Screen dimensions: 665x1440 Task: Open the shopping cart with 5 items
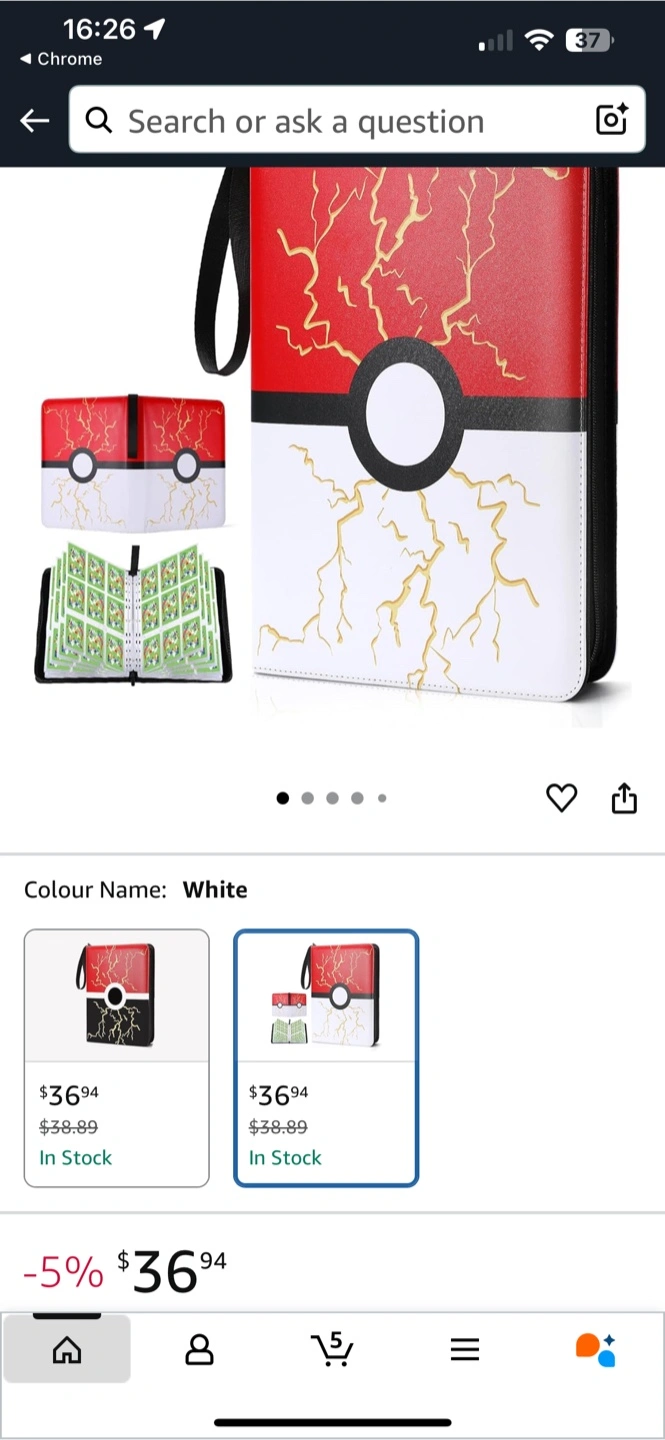[x=332, y=1349]
